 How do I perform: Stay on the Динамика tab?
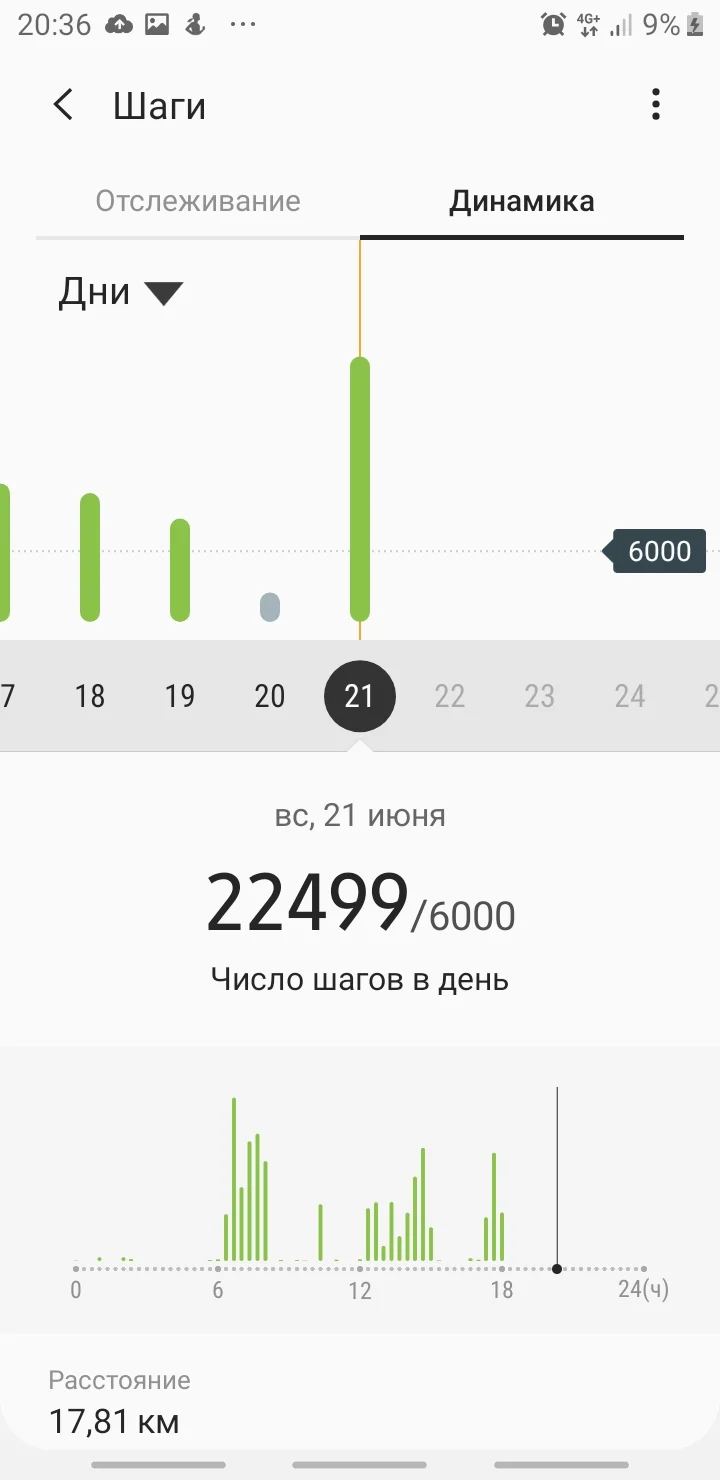pos(522,201)
